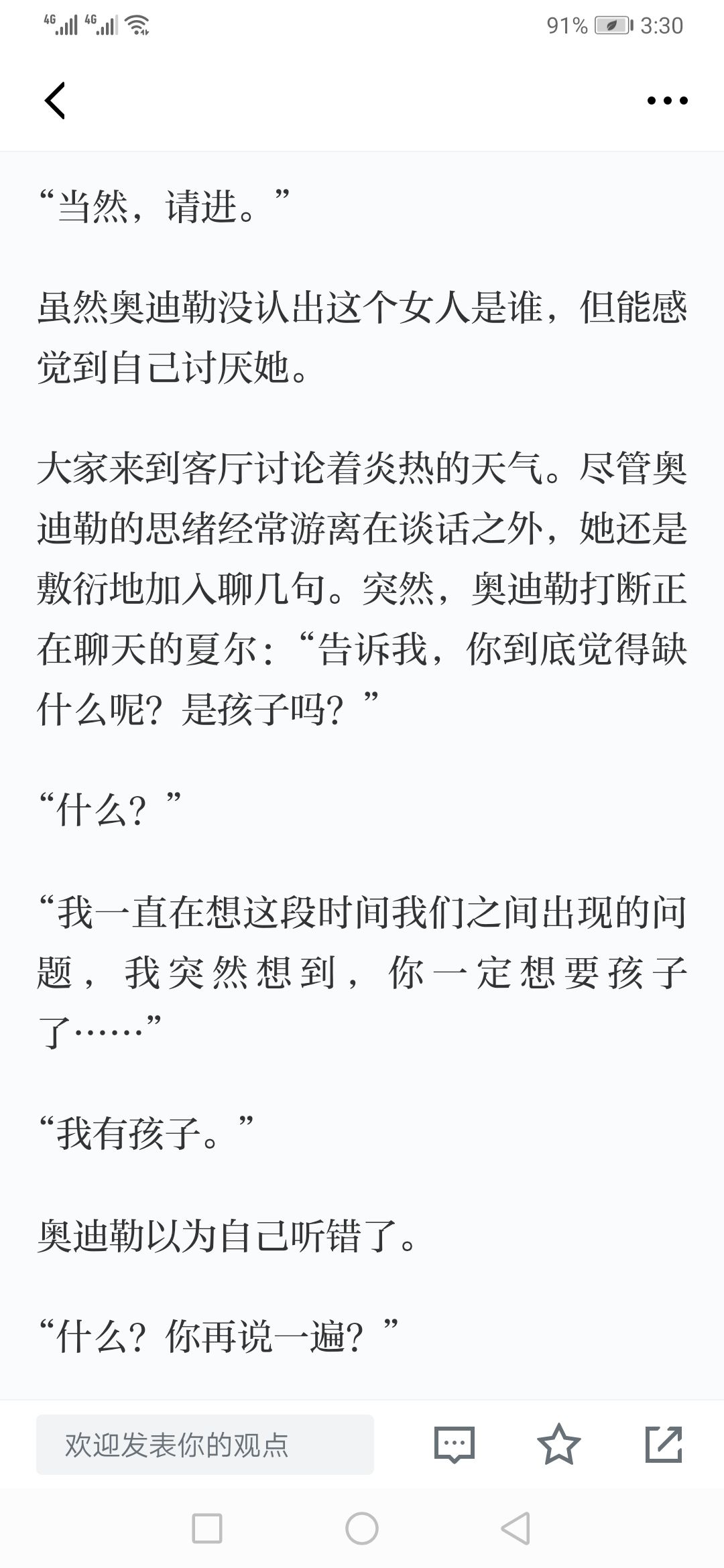Go back using the top-left arrow
The height and width of the screenshot is (1568, 724).
(x=55, y=101)
